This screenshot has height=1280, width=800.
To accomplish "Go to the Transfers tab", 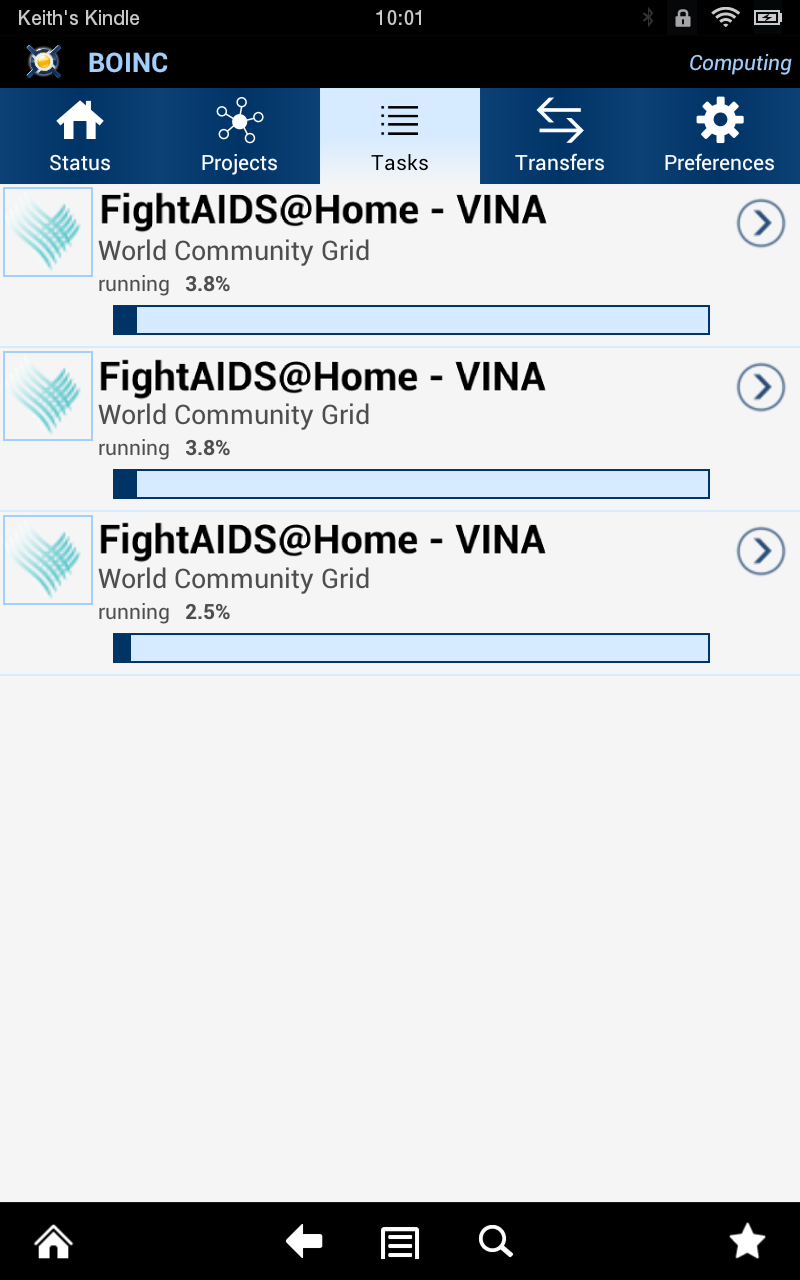I will 559,137.
